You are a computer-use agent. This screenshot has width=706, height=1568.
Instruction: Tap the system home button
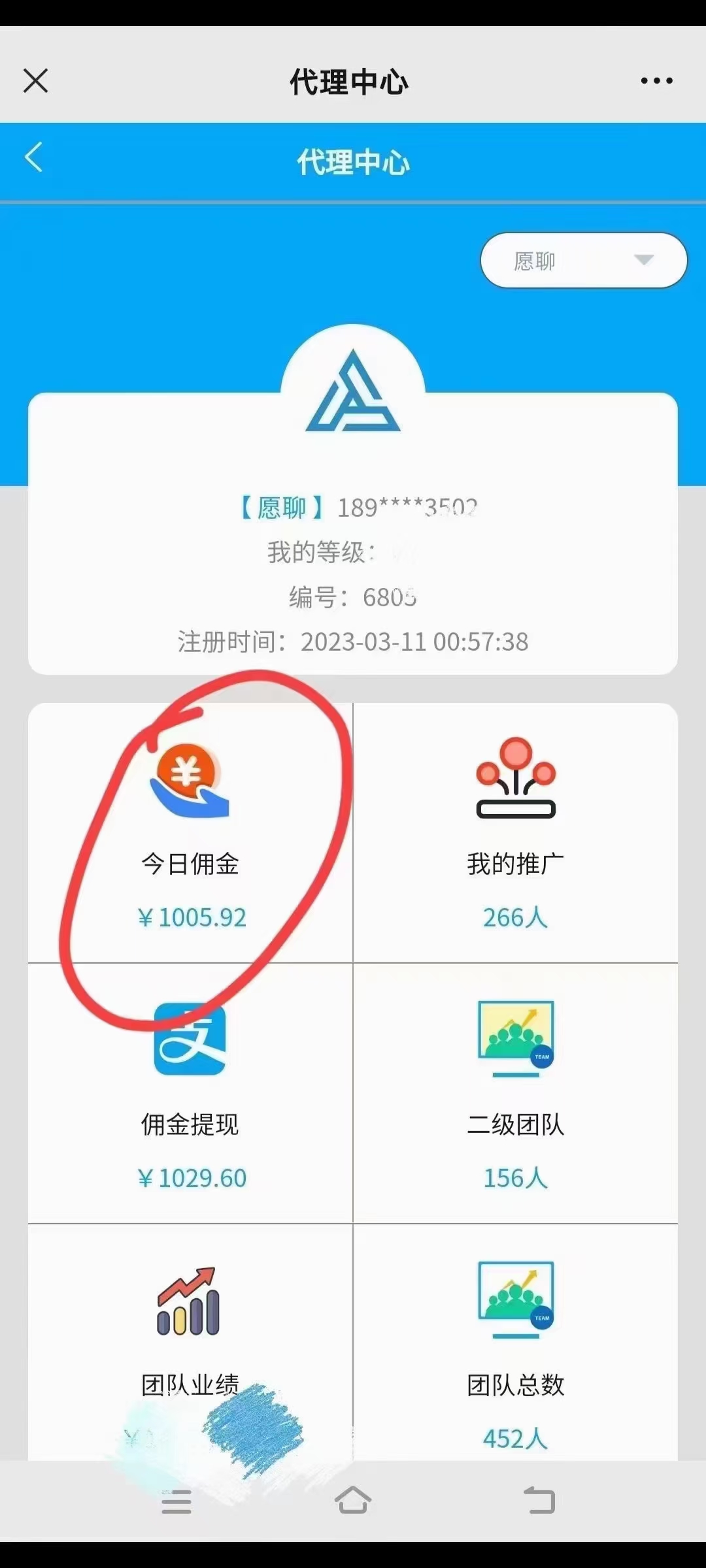tap(353, 1501)
